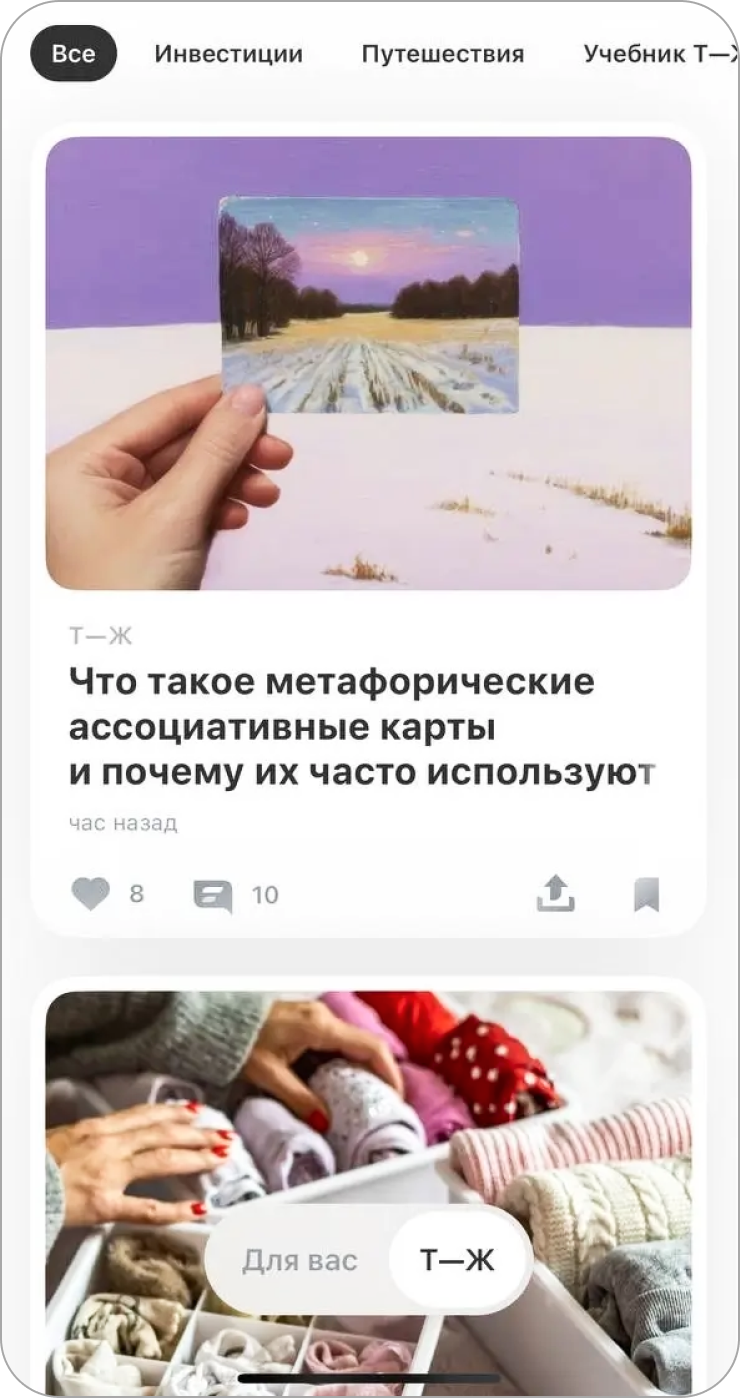Open comments on the метафорические карты article

click(213, 895)
